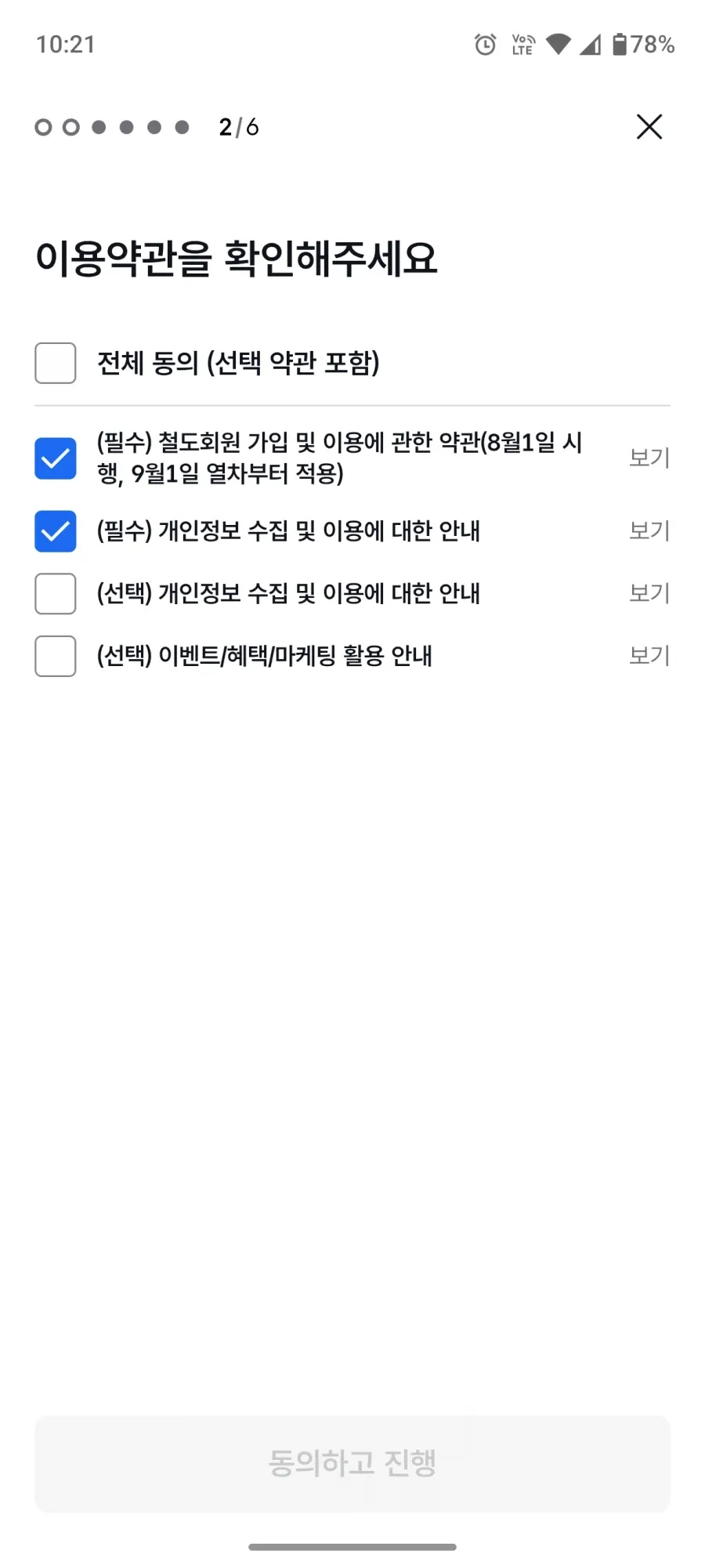
Task: Check (선택) 개인정보 수집 및 이용 checkbox
Action: pos(56,593)
